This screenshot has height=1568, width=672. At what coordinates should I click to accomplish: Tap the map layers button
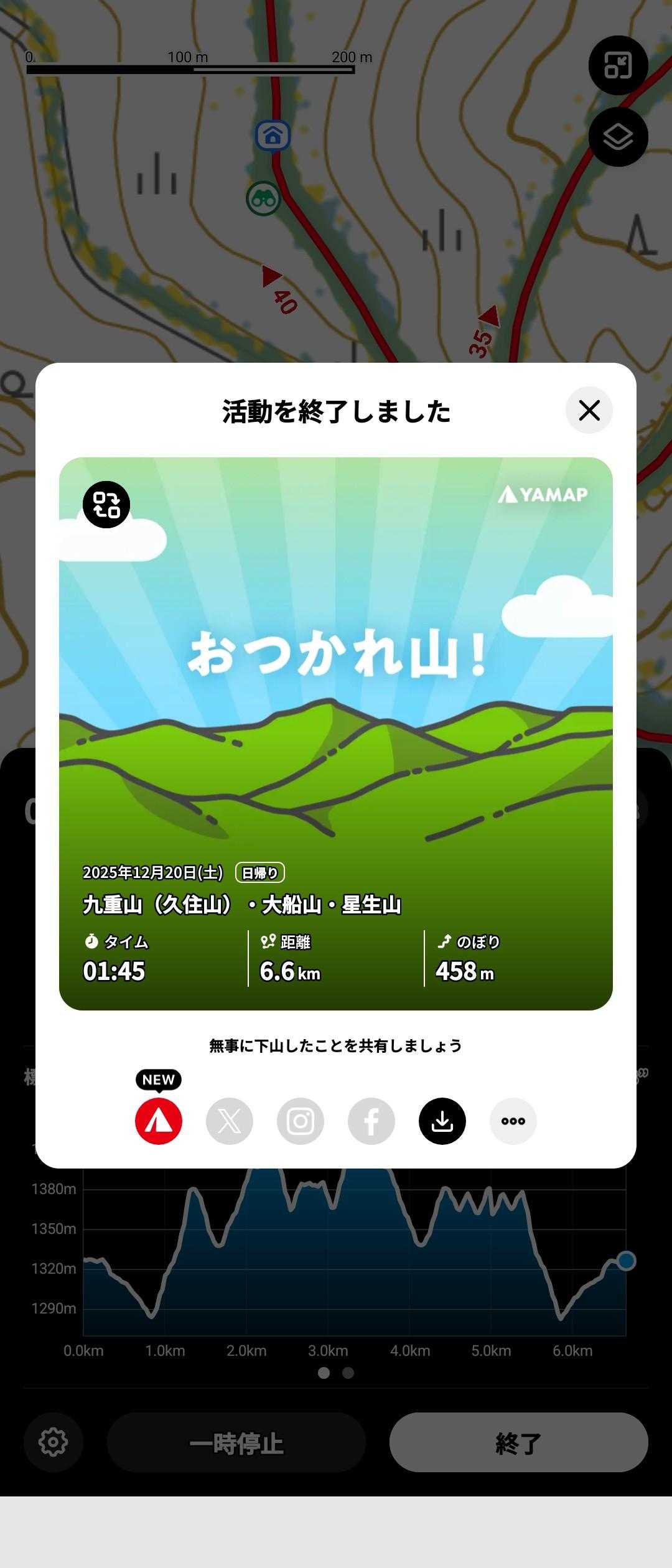pos(618,137)
